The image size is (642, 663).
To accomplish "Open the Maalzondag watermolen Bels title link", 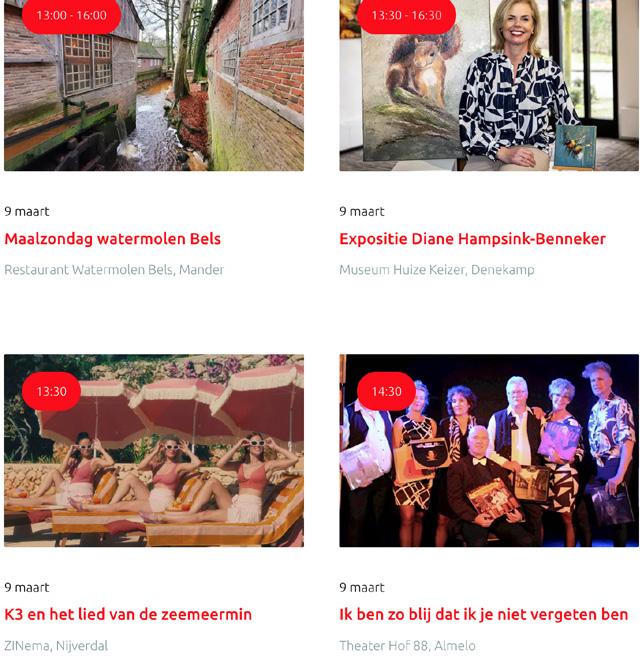I will pyautogui.click(x=112, y=239).
